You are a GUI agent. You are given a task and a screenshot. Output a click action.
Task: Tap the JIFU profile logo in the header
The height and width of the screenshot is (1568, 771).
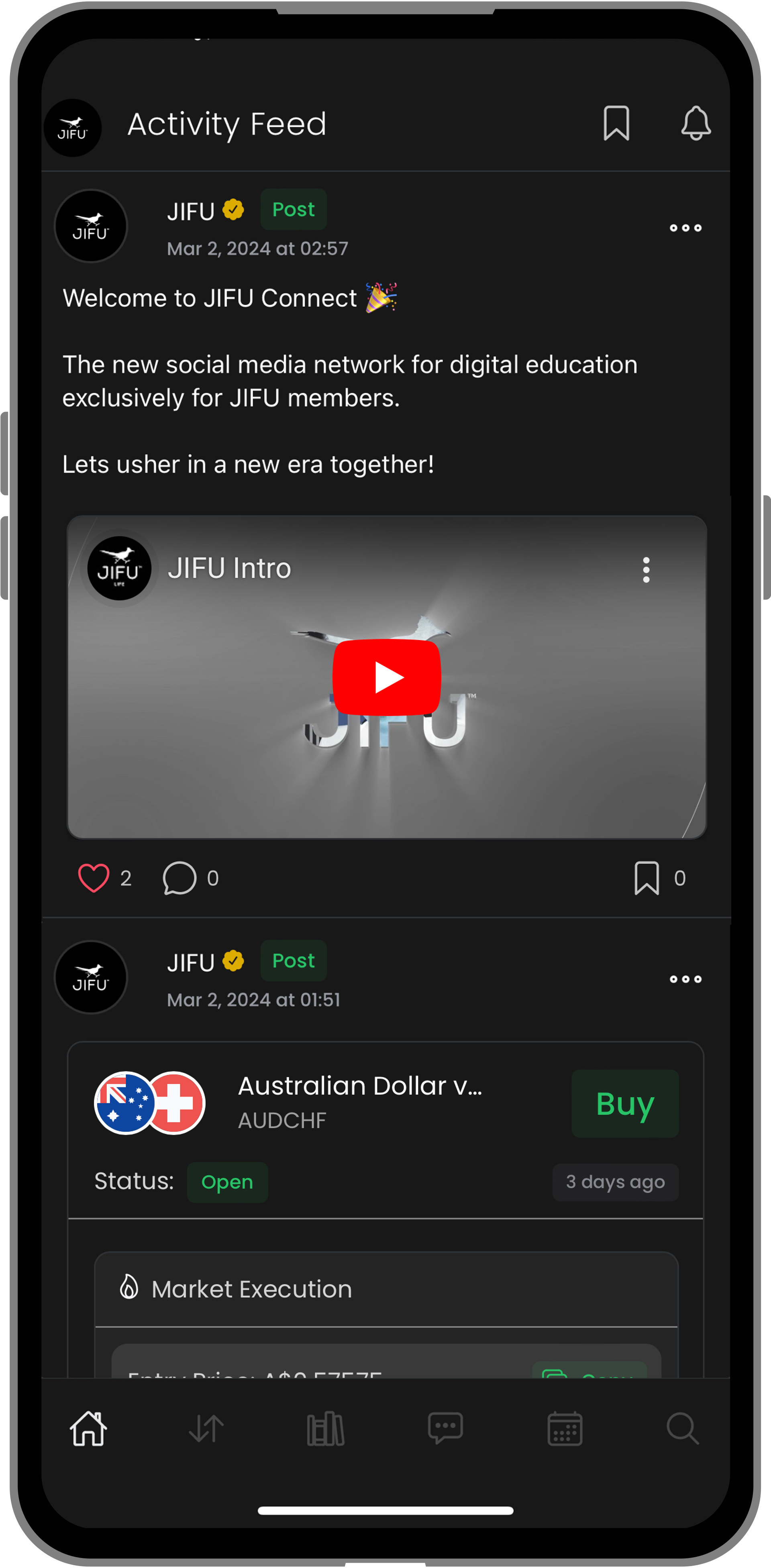73,128
